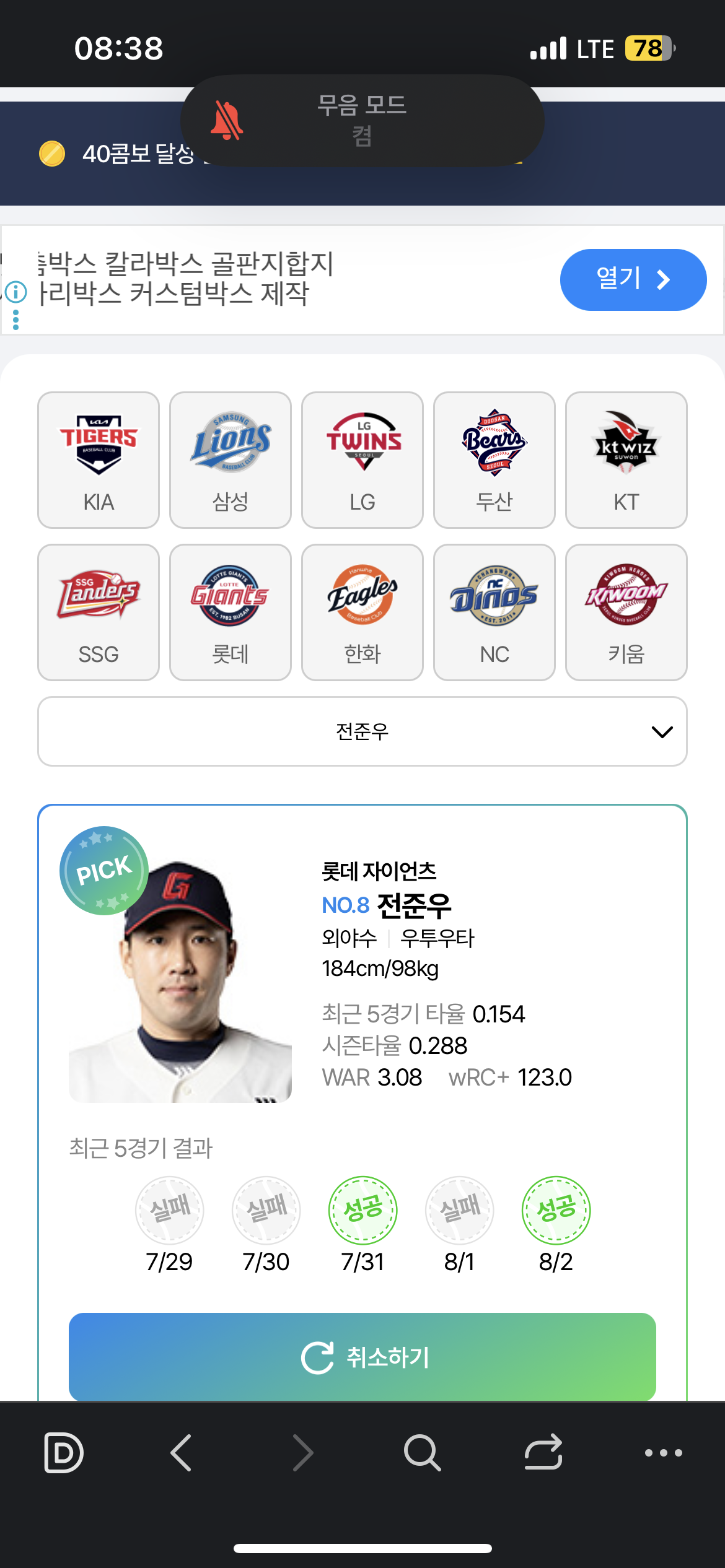Viewport: 725px width, 1568px height.
Task: Select the KIA Tigers team
Action: [99, 460]
